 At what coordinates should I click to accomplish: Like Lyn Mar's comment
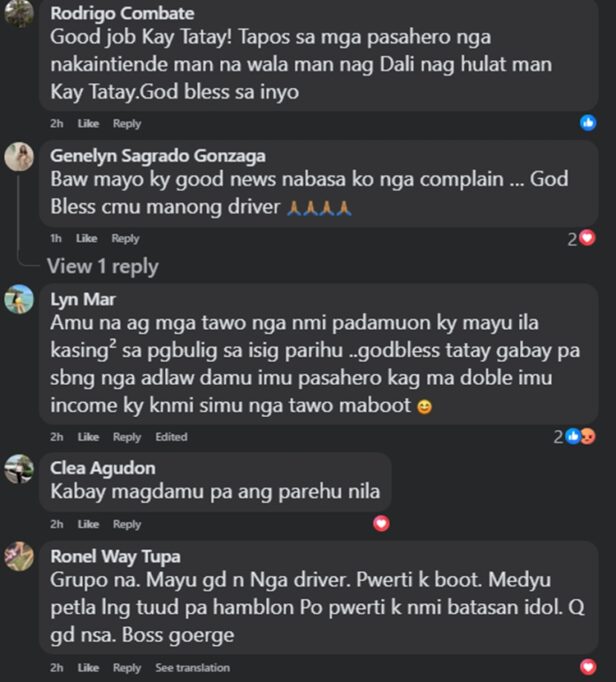pos(88,437)
